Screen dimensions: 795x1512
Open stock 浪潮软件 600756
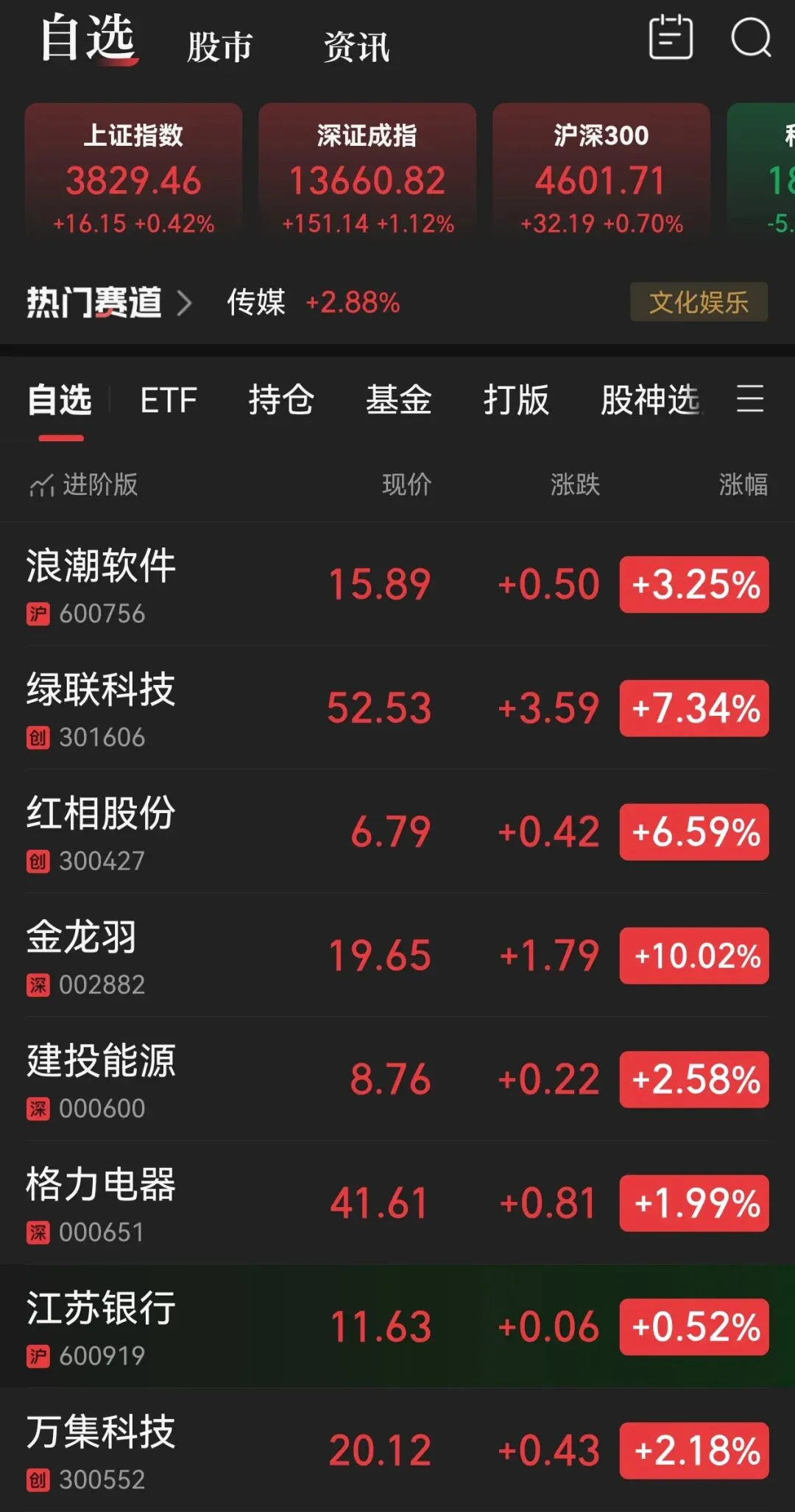[397, 584]
